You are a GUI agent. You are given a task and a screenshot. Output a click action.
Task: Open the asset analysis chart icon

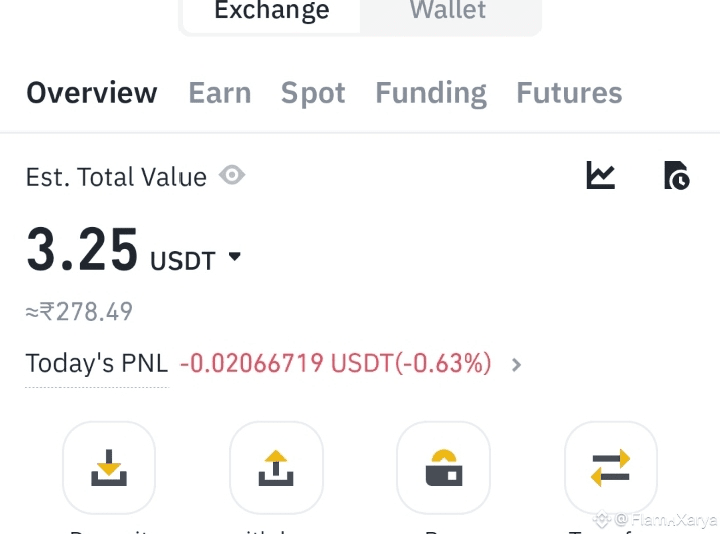point(601,176)
